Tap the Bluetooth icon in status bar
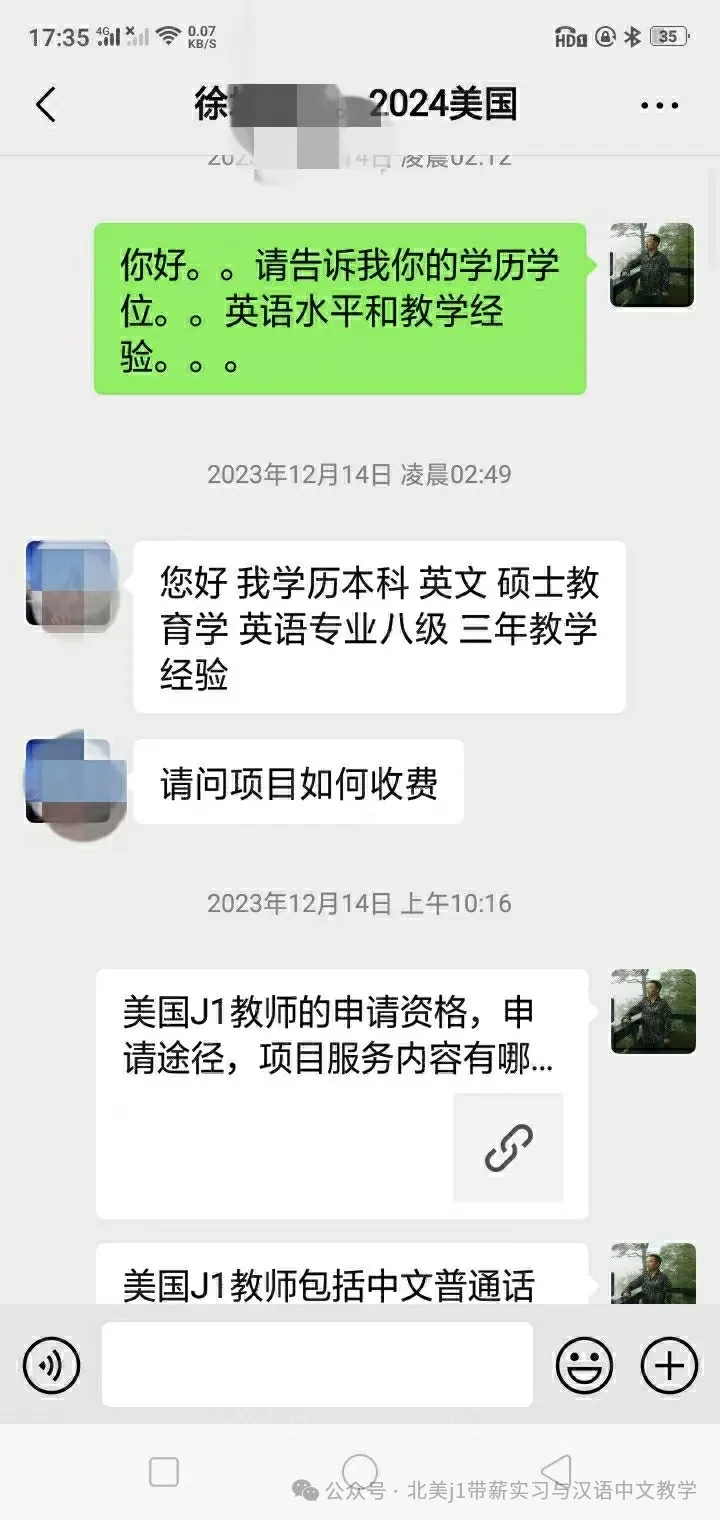 (631, 35)
